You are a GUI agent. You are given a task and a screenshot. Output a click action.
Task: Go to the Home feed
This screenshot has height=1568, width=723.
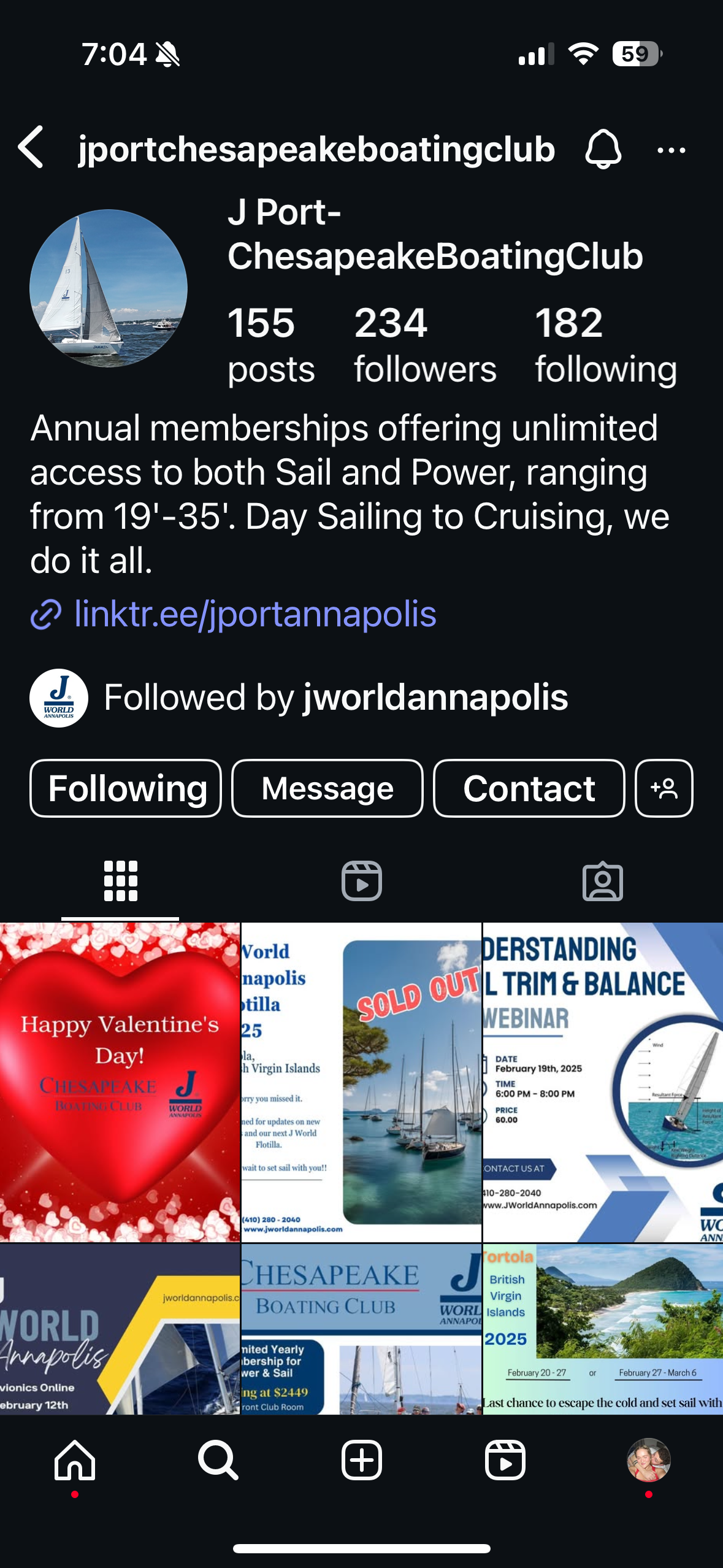pos(75,1460)
